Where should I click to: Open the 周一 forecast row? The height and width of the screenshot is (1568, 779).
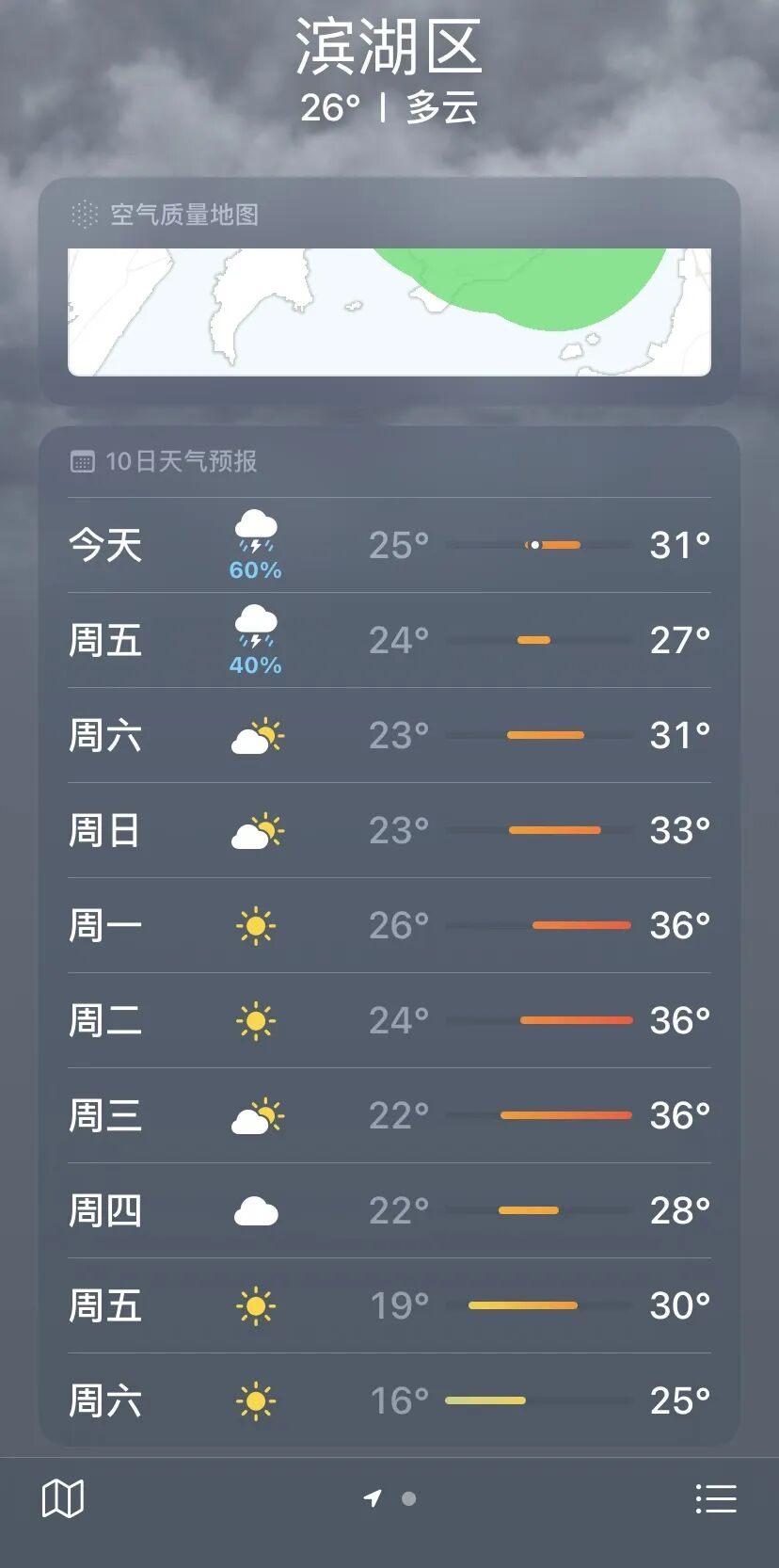(389, 925)
